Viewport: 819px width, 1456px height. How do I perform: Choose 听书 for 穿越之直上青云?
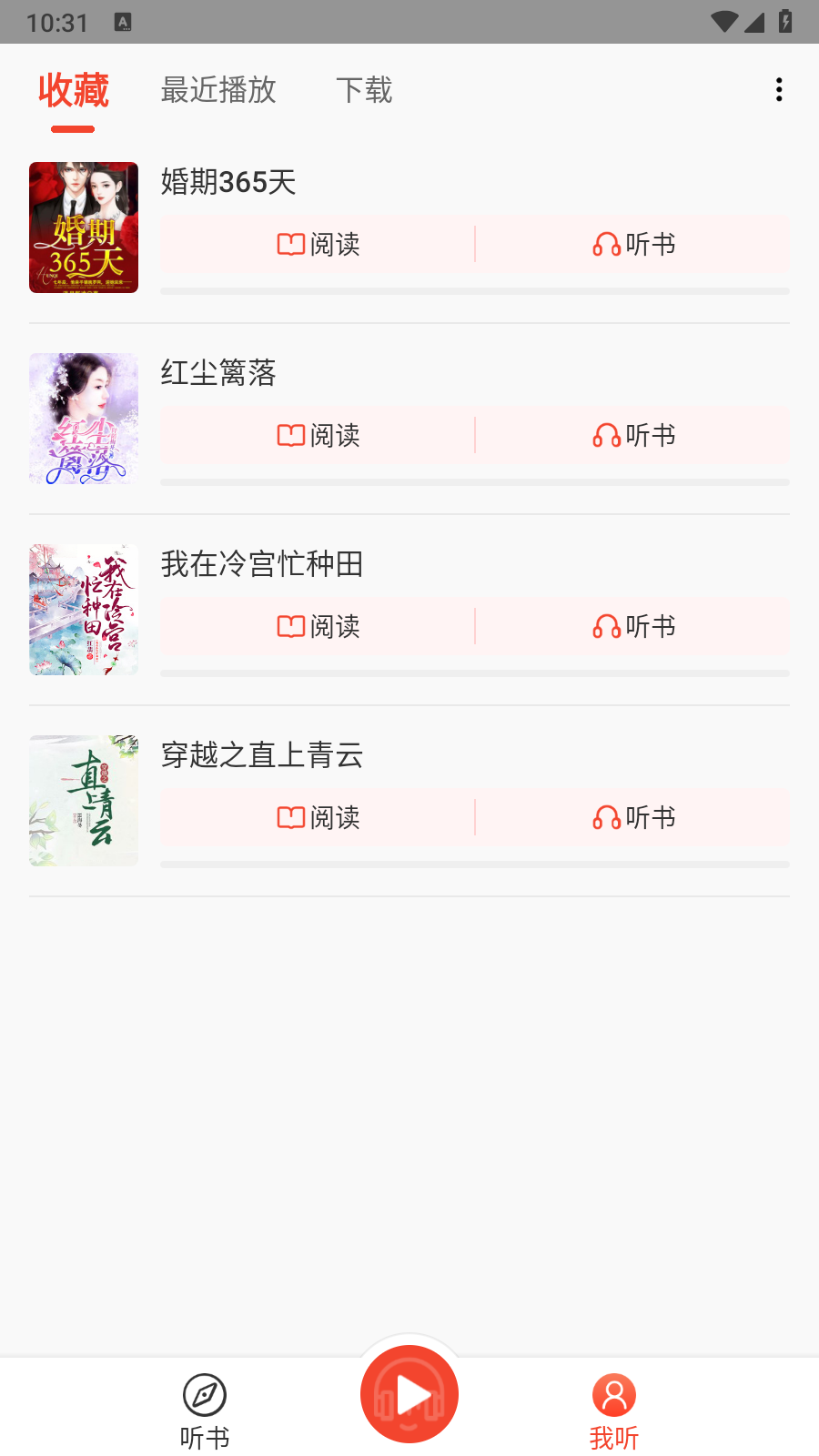pyautogui.click(x=633, y=817)
